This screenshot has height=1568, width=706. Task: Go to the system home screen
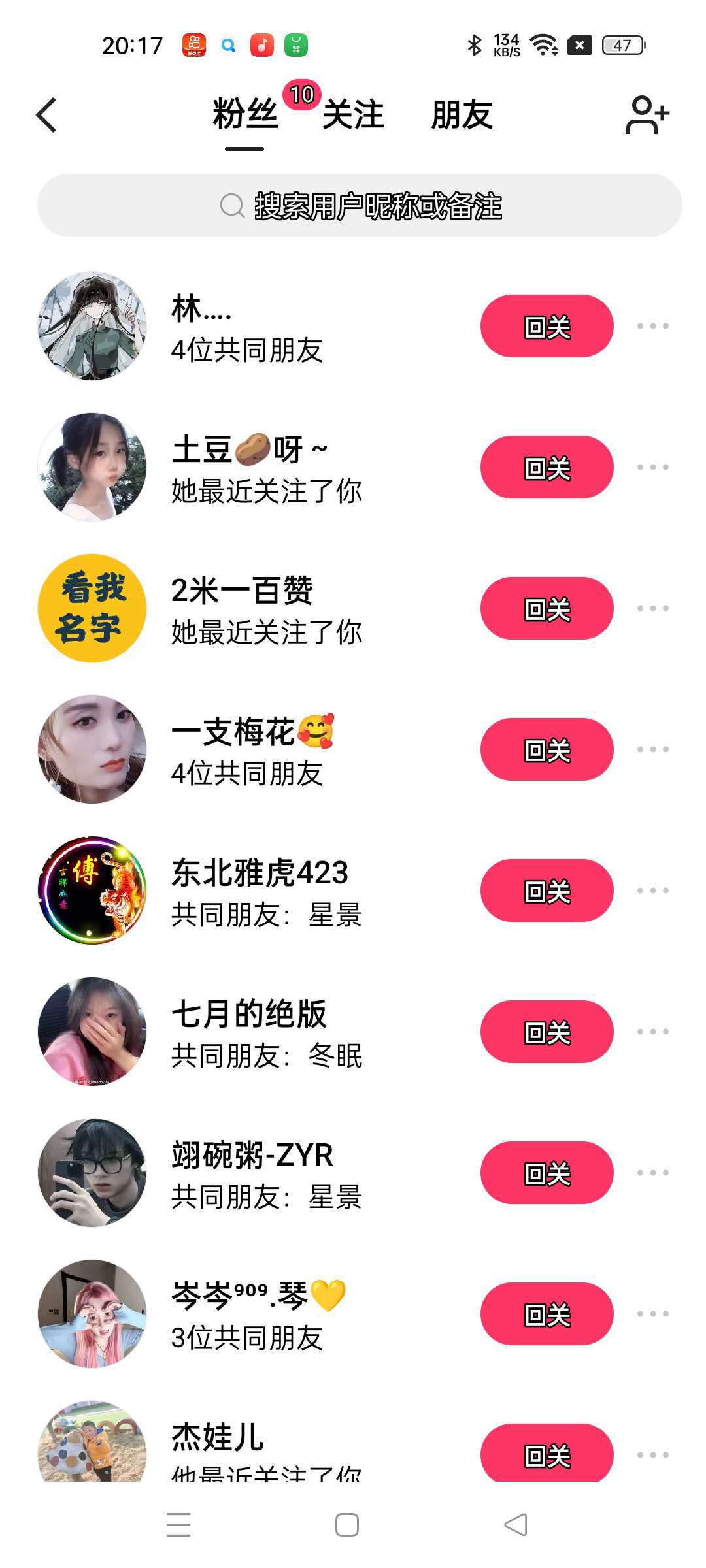(x=346, y=1525)
